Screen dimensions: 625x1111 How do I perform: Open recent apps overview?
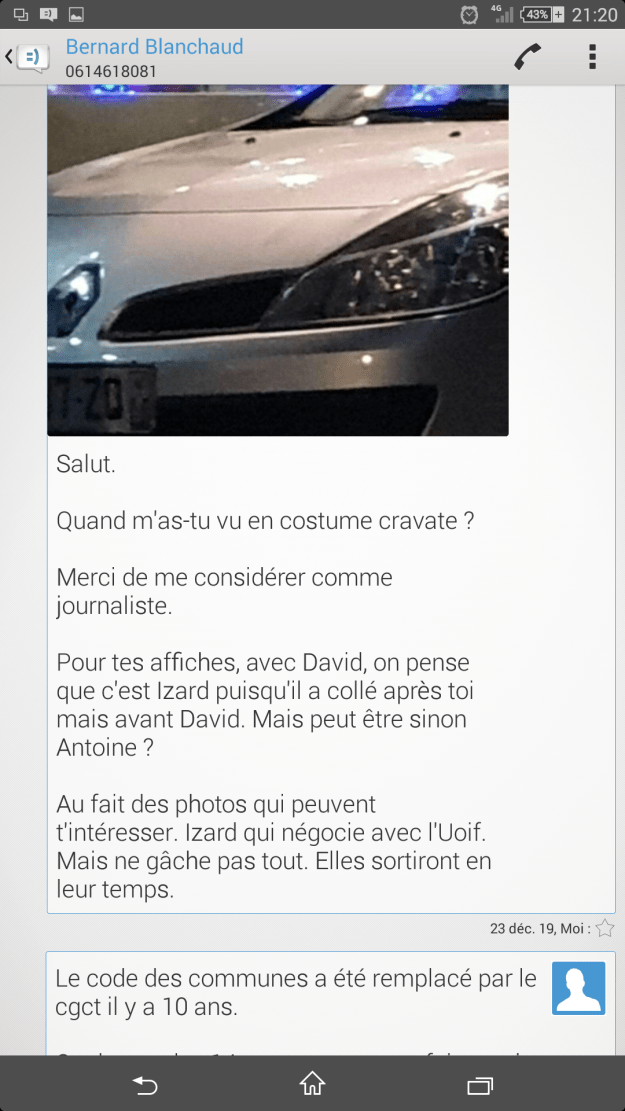pyautogui.click(x=480, y=1083)
